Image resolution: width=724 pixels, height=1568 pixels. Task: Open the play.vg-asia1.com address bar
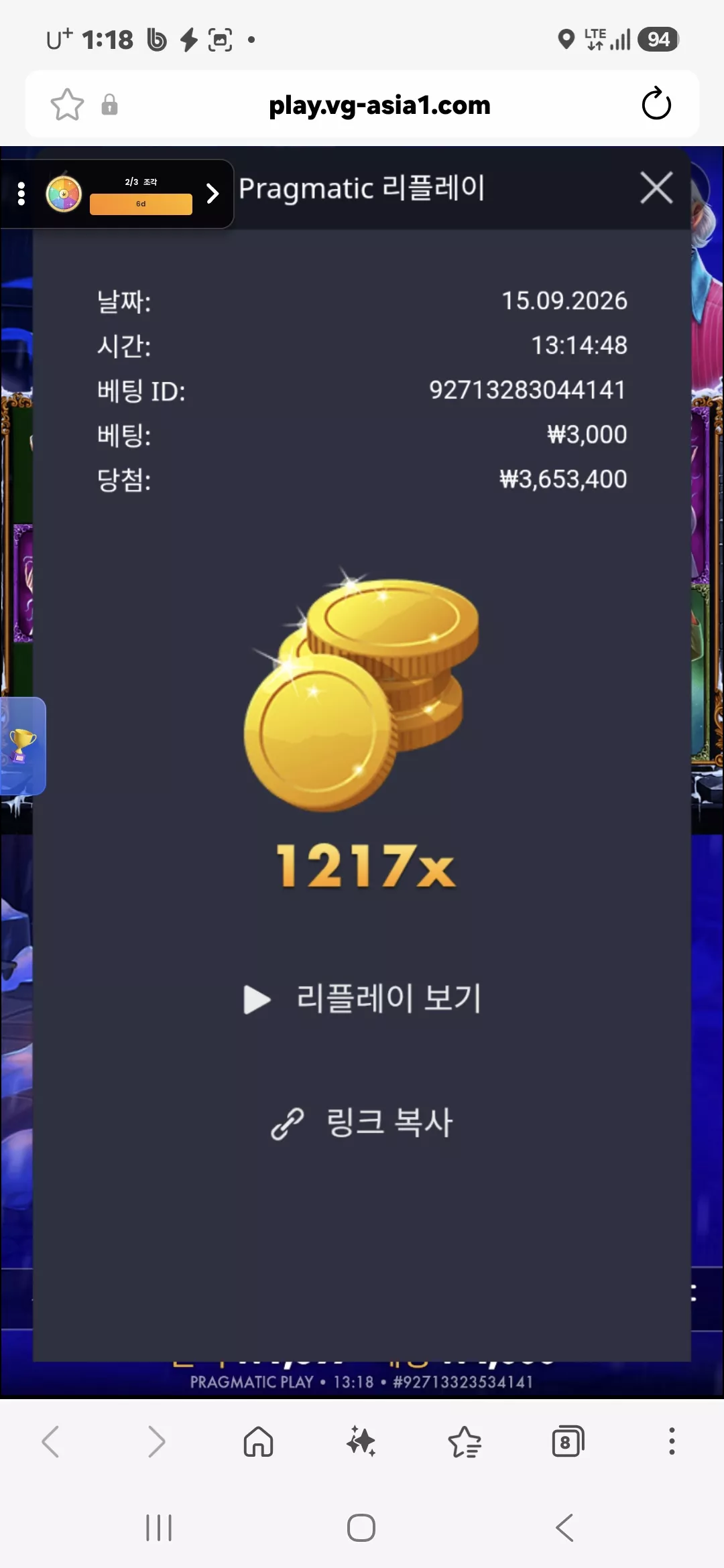coord(379,105)
